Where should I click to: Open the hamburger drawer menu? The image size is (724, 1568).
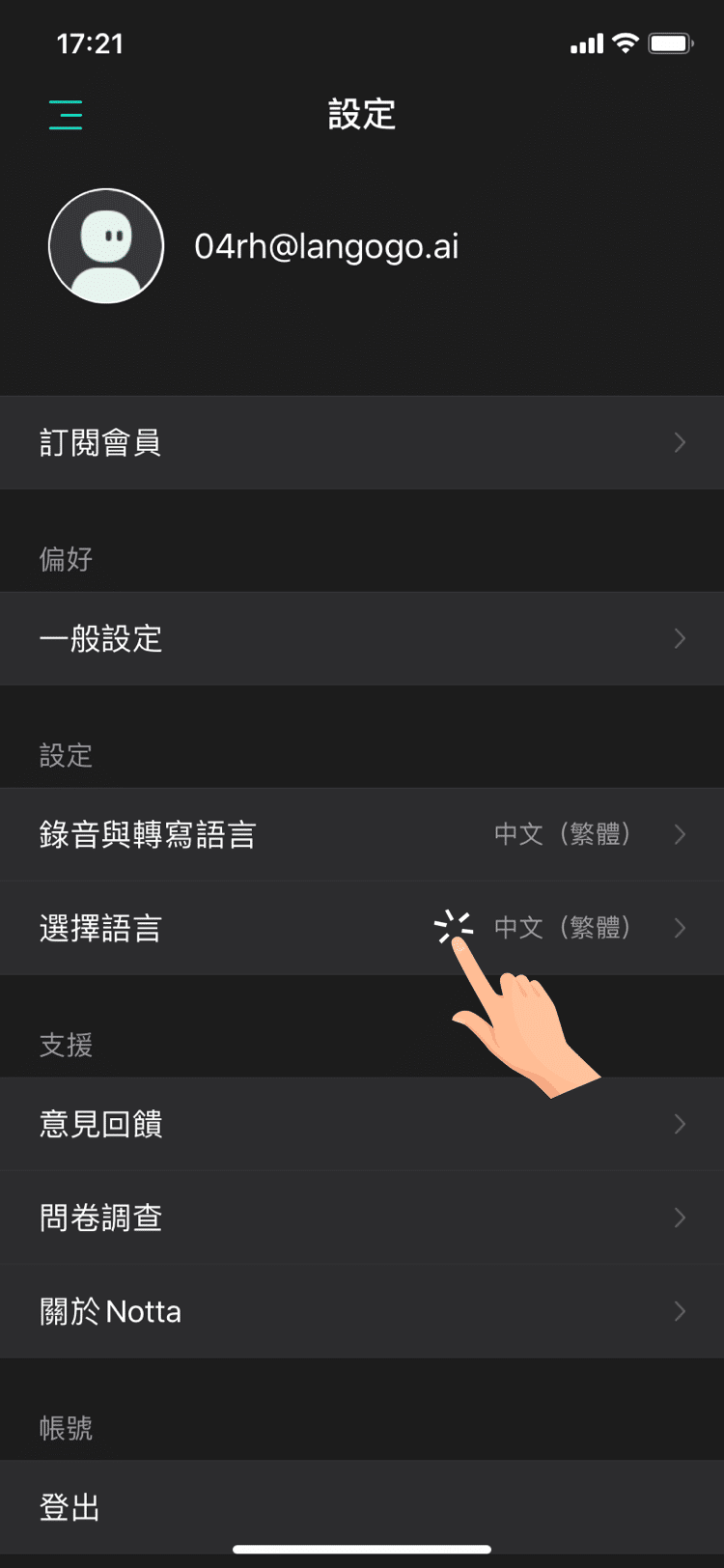pyautogui.click(x=66, y=115)
